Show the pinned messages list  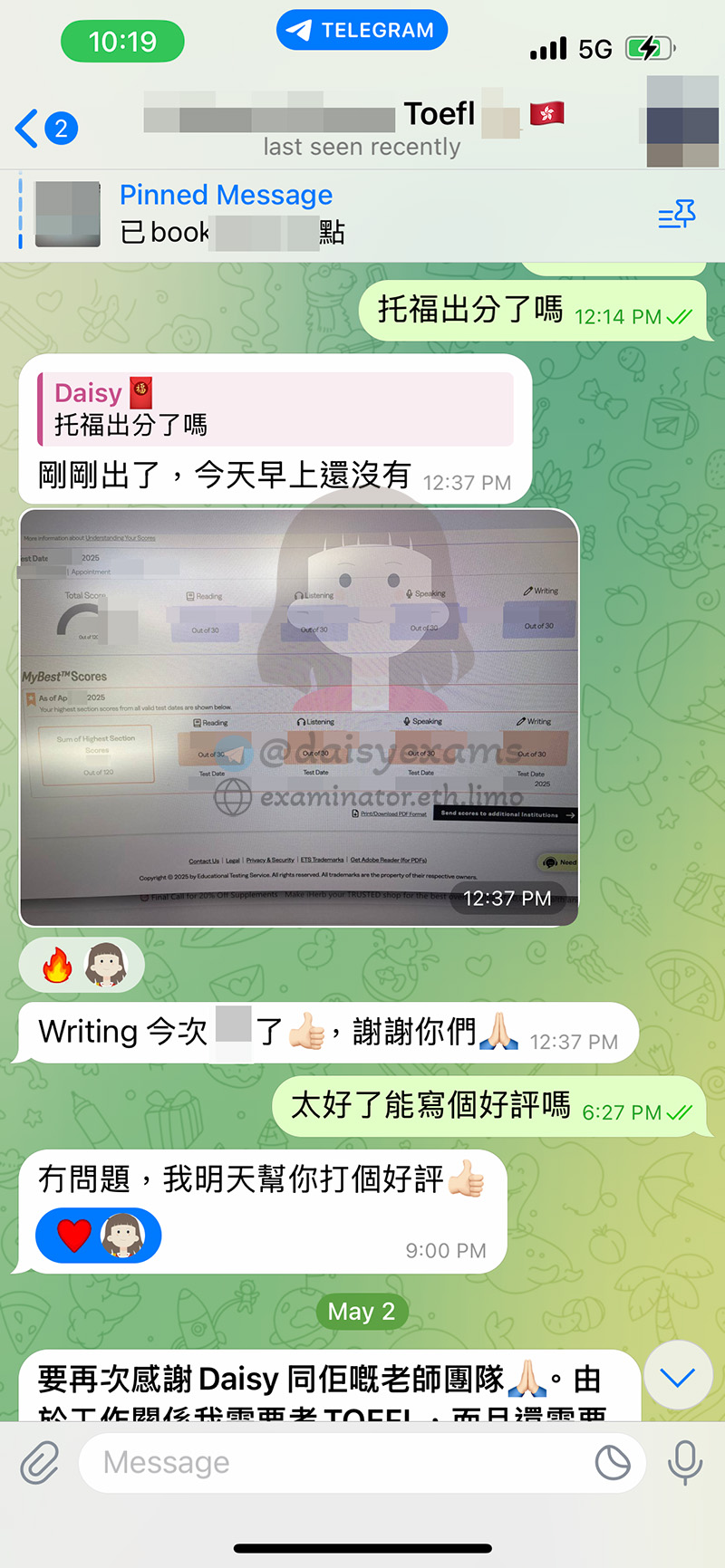pyautogui.click(x=676, y=216)
